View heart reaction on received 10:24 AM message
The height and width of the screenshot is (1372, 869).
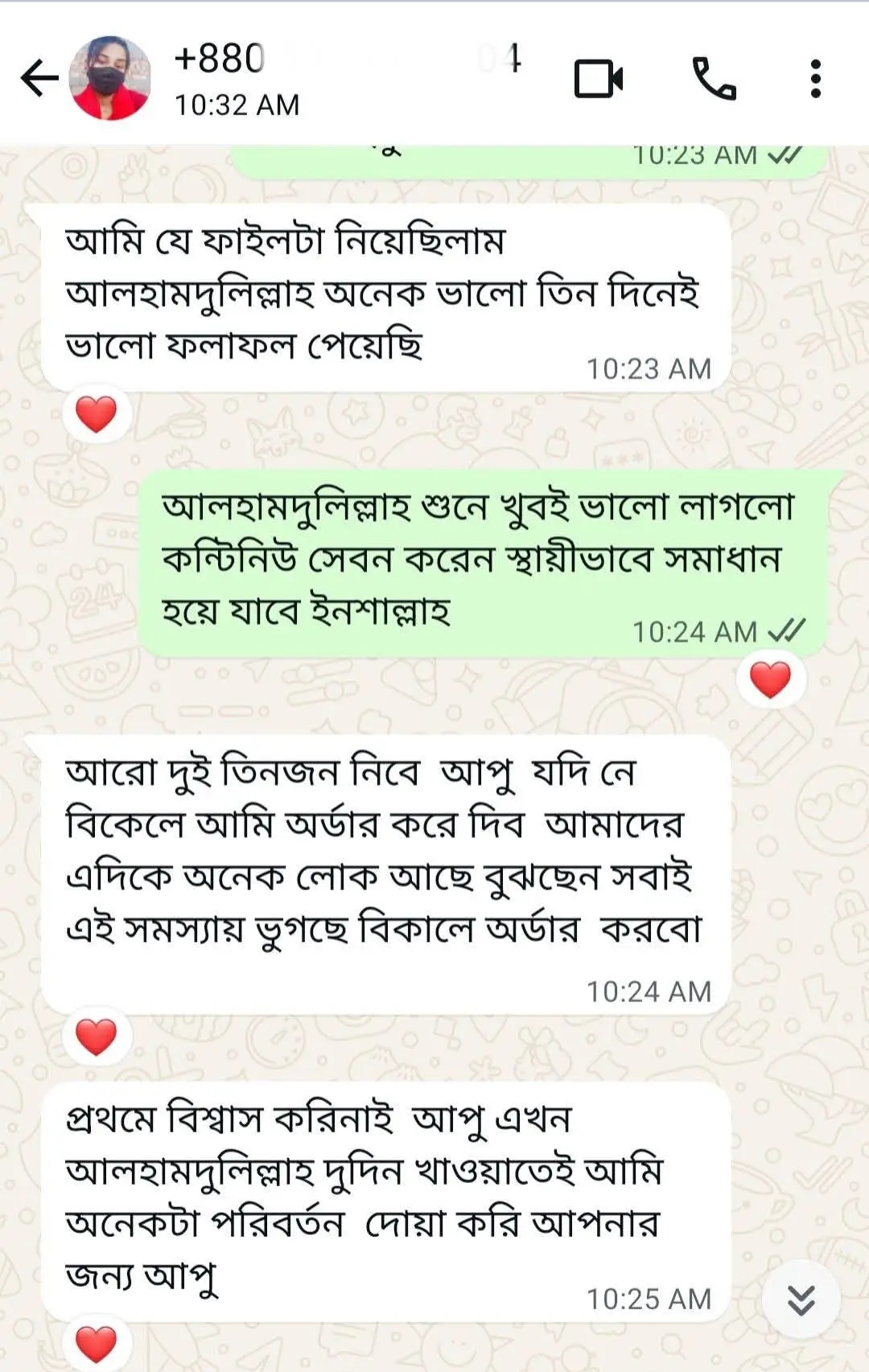97,1037
